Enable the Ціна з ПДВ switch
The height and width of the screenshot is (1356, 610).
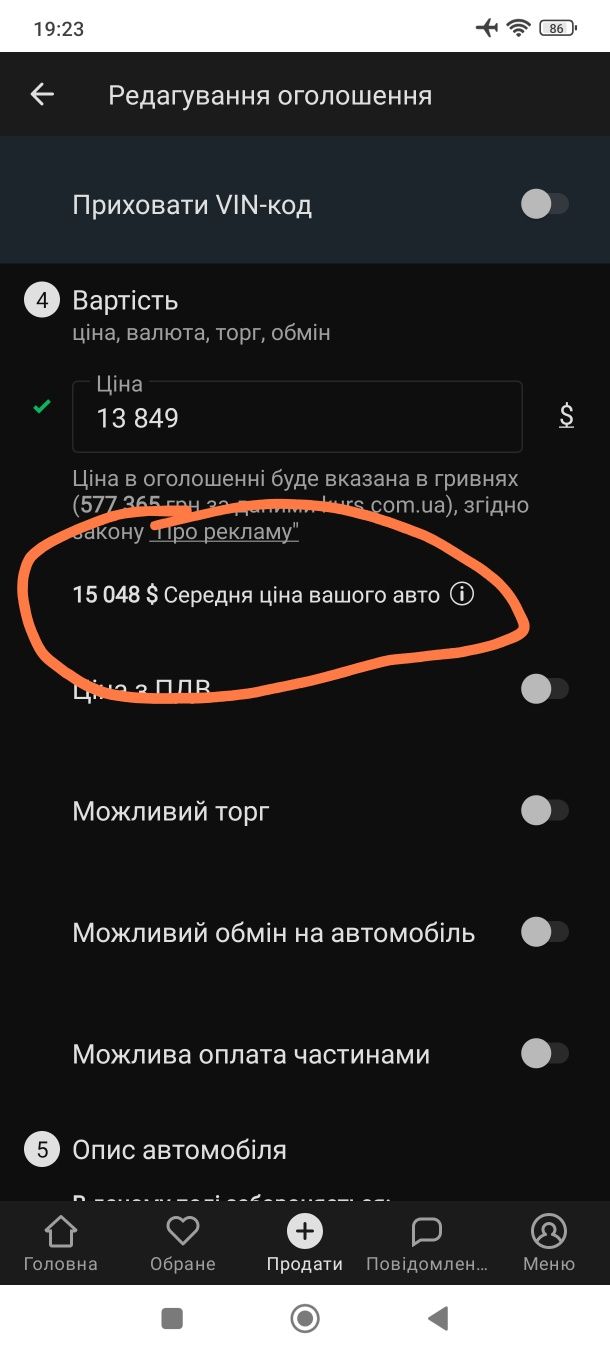(545, 689)
